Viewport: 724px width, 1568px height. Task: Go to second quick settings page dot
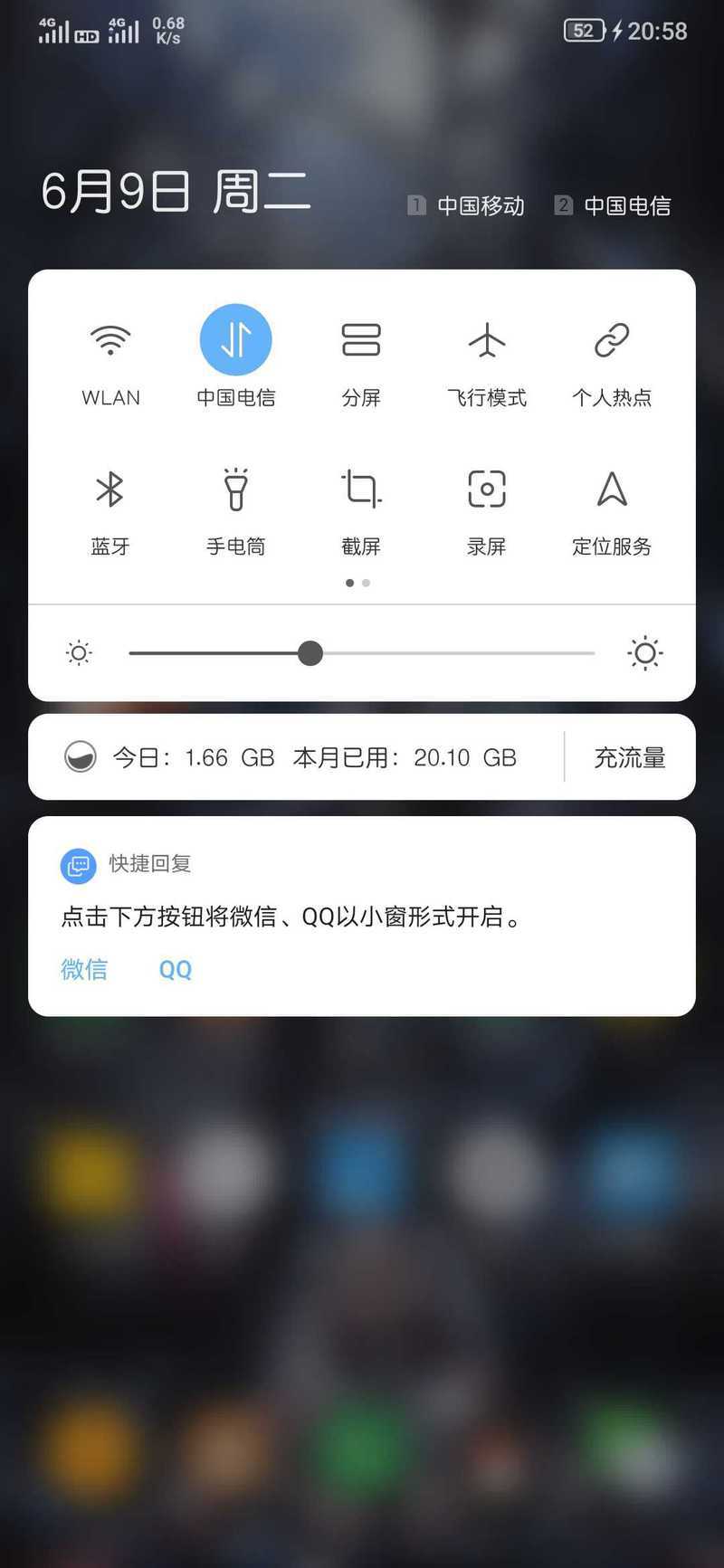[367, 583]
